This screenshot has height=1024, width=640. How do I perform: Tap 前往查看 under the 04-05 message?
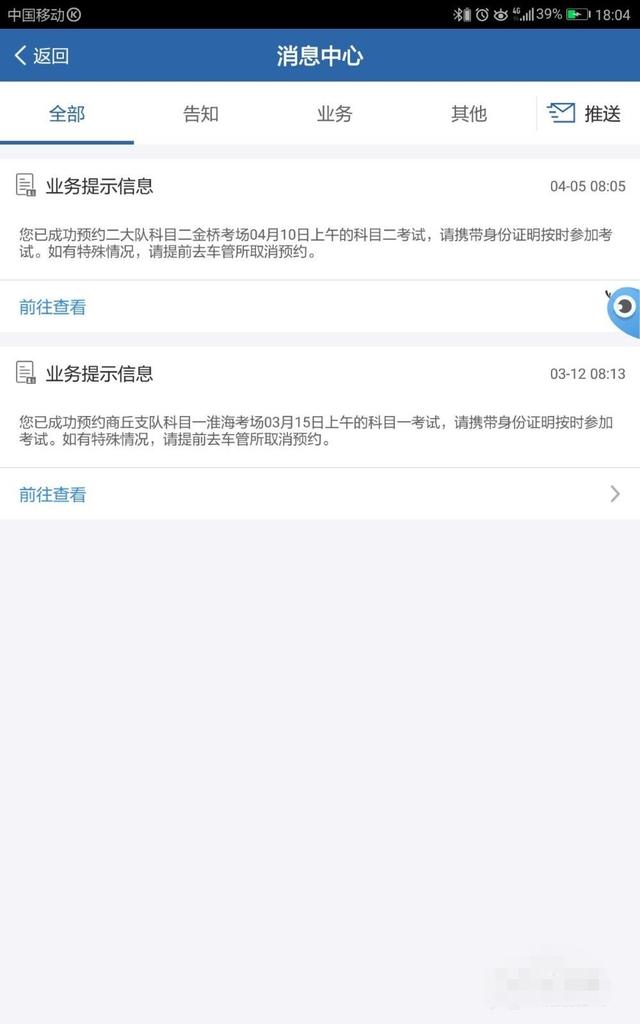click(52, 307)
